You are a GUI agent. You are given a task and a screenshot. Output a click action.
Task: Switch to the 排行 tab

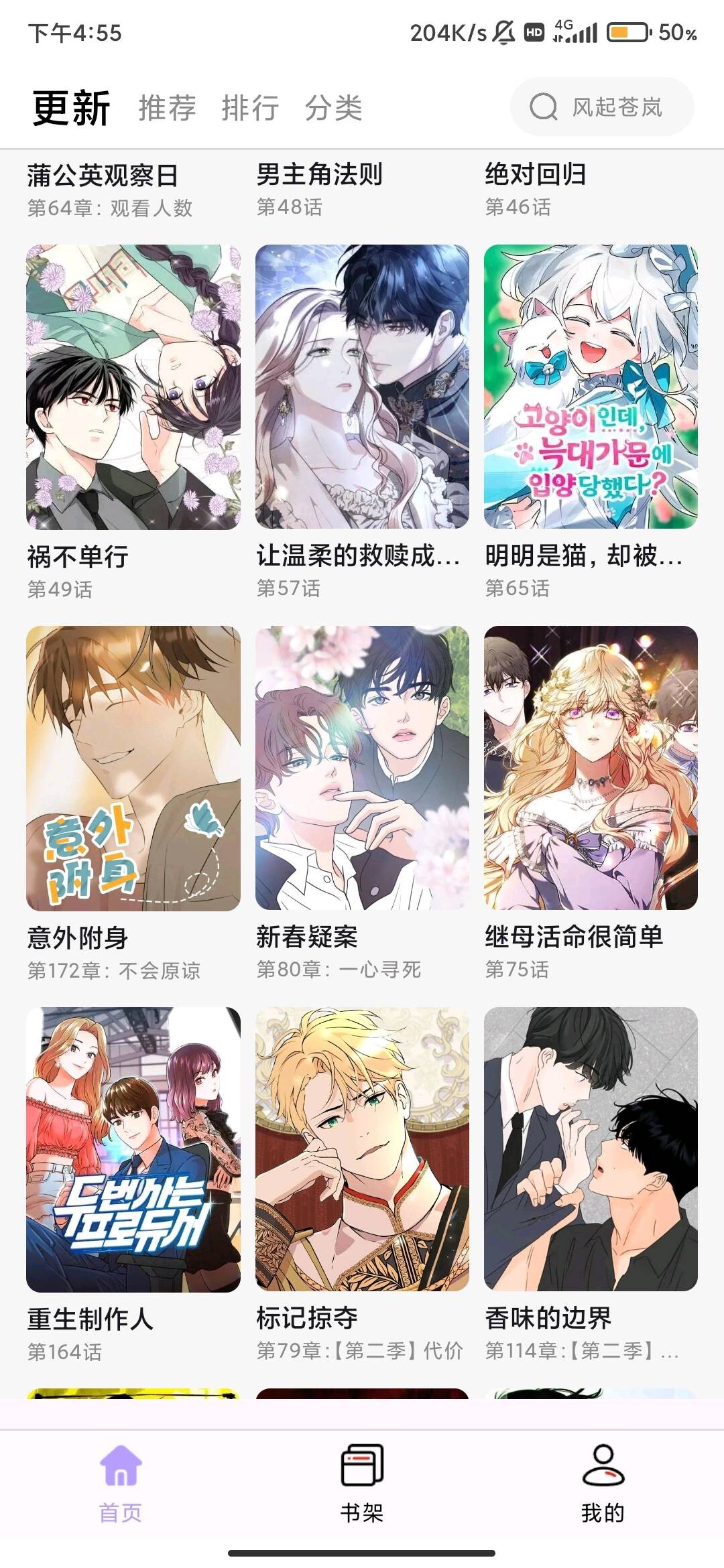click(250, 108)
